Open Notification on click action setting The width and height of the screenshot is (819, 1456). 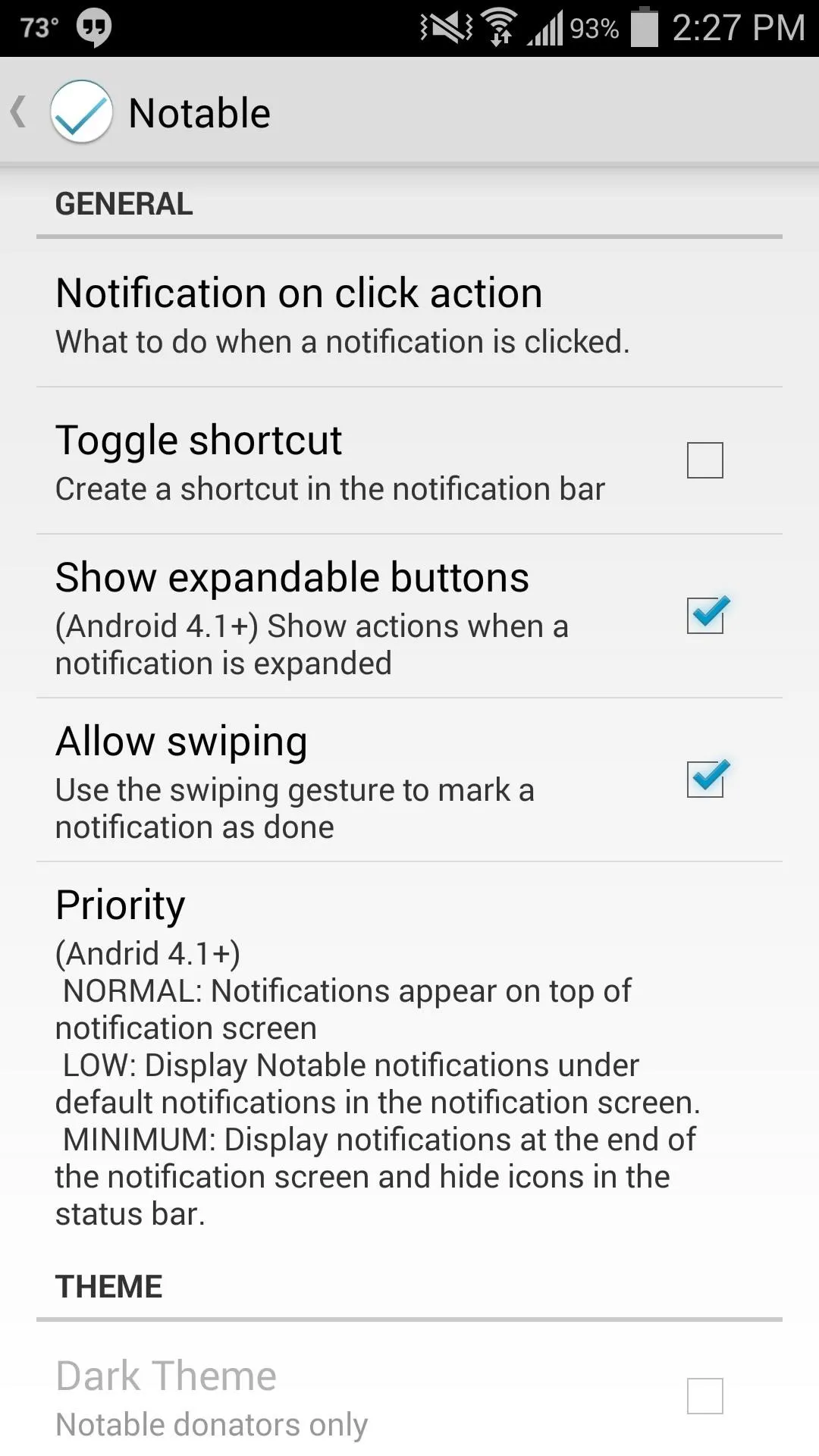(409, 315)
